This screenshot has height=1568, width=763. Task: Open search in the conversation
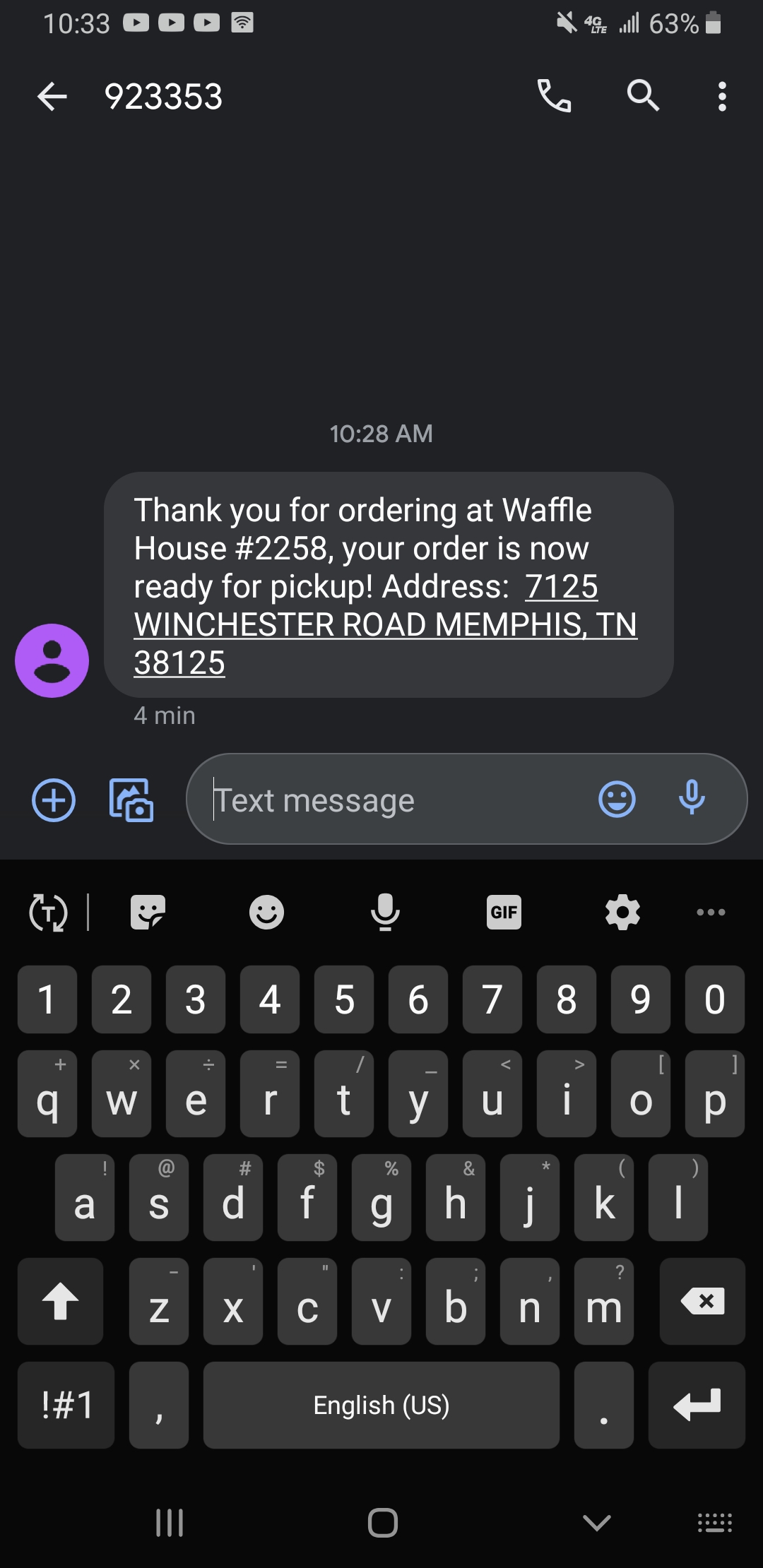641,97
